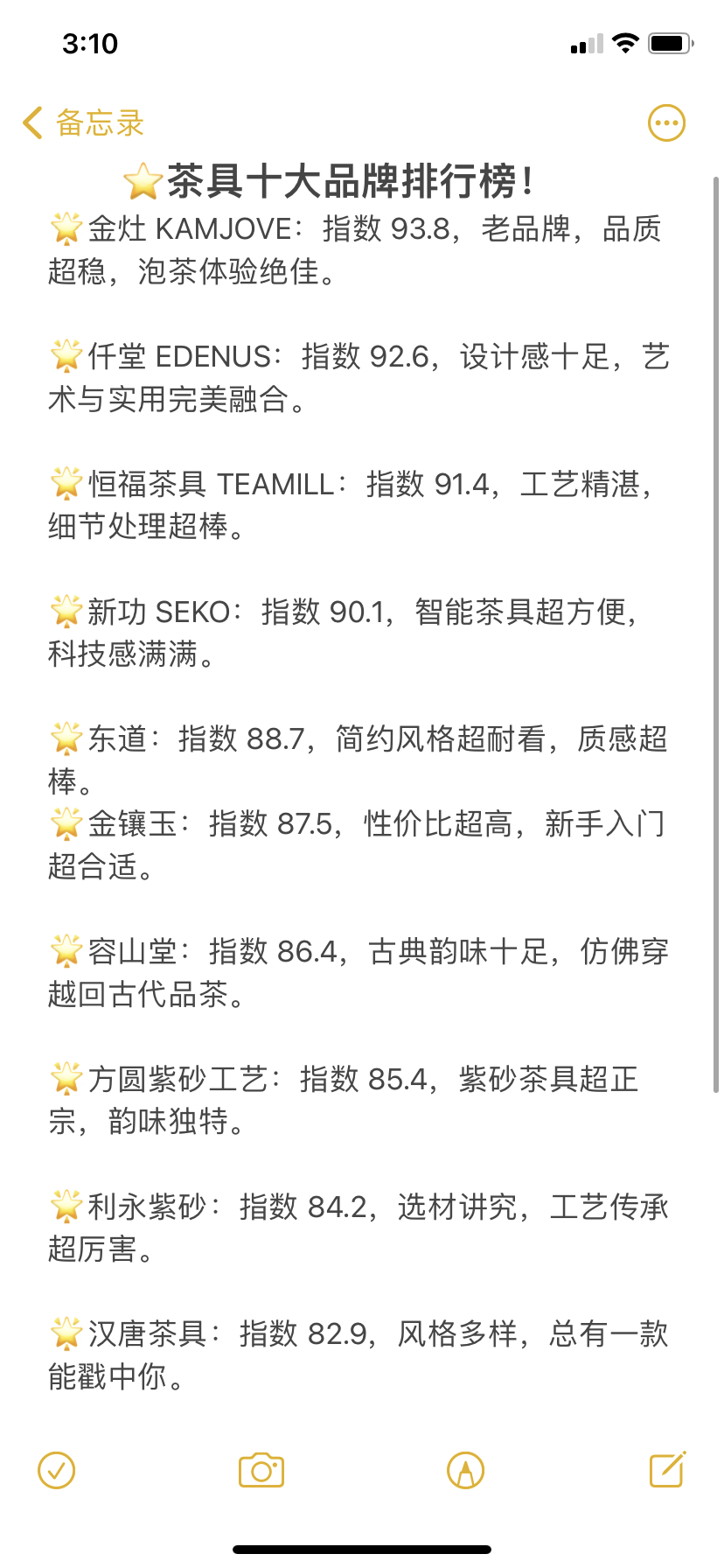Tap the home indicator bar

(x=362, y=1549)
